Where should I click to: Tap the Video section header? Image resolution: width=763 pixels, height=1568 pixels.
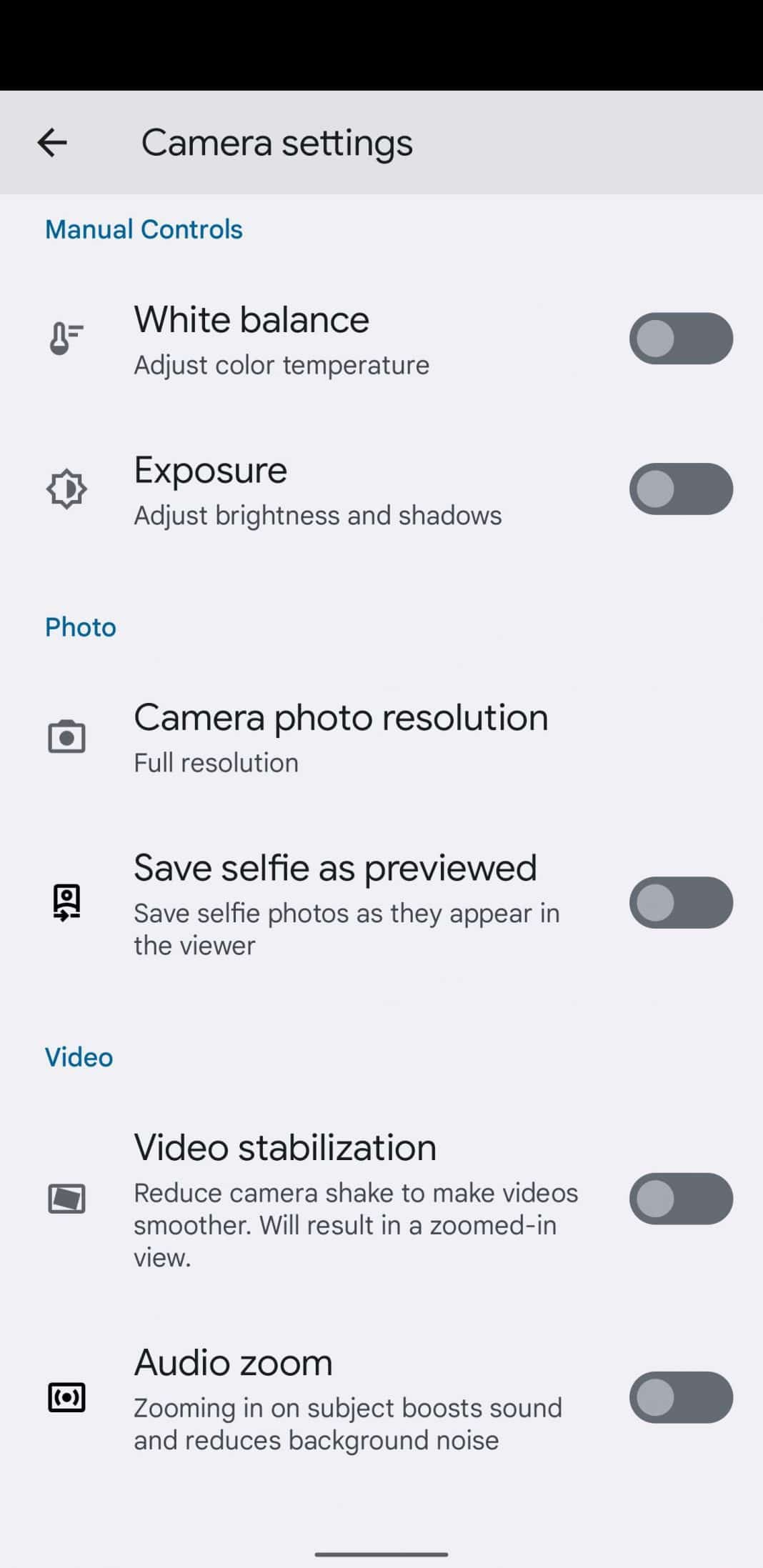[78, 1057]
